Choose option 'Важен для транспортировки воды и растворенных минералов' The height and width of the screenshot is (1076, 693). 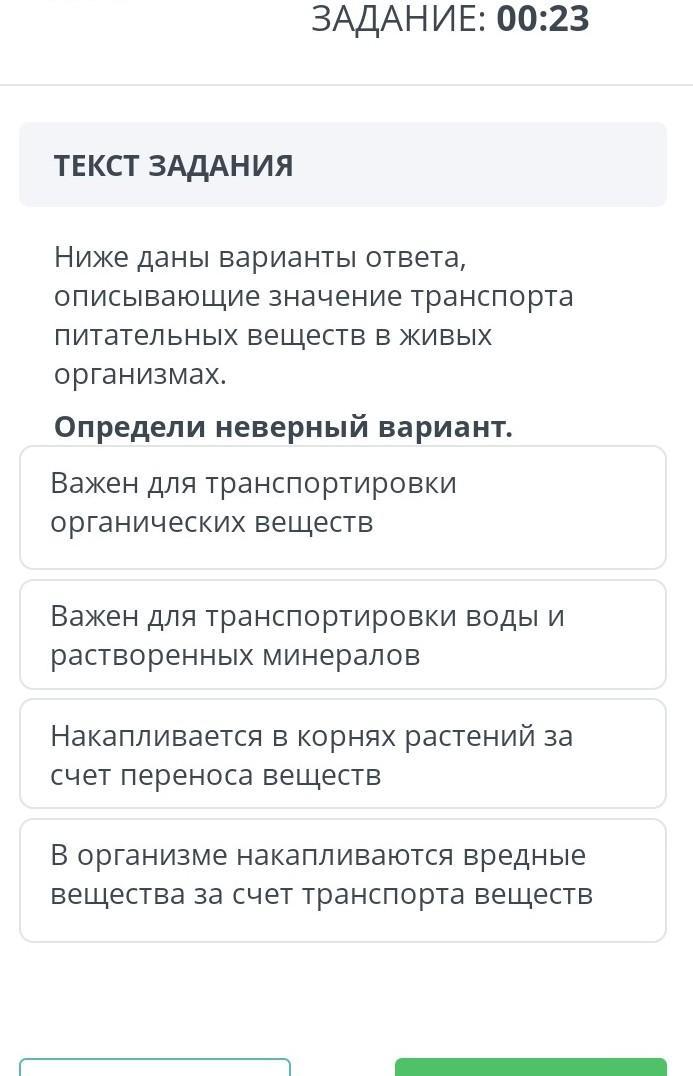(x=342, y=635)
